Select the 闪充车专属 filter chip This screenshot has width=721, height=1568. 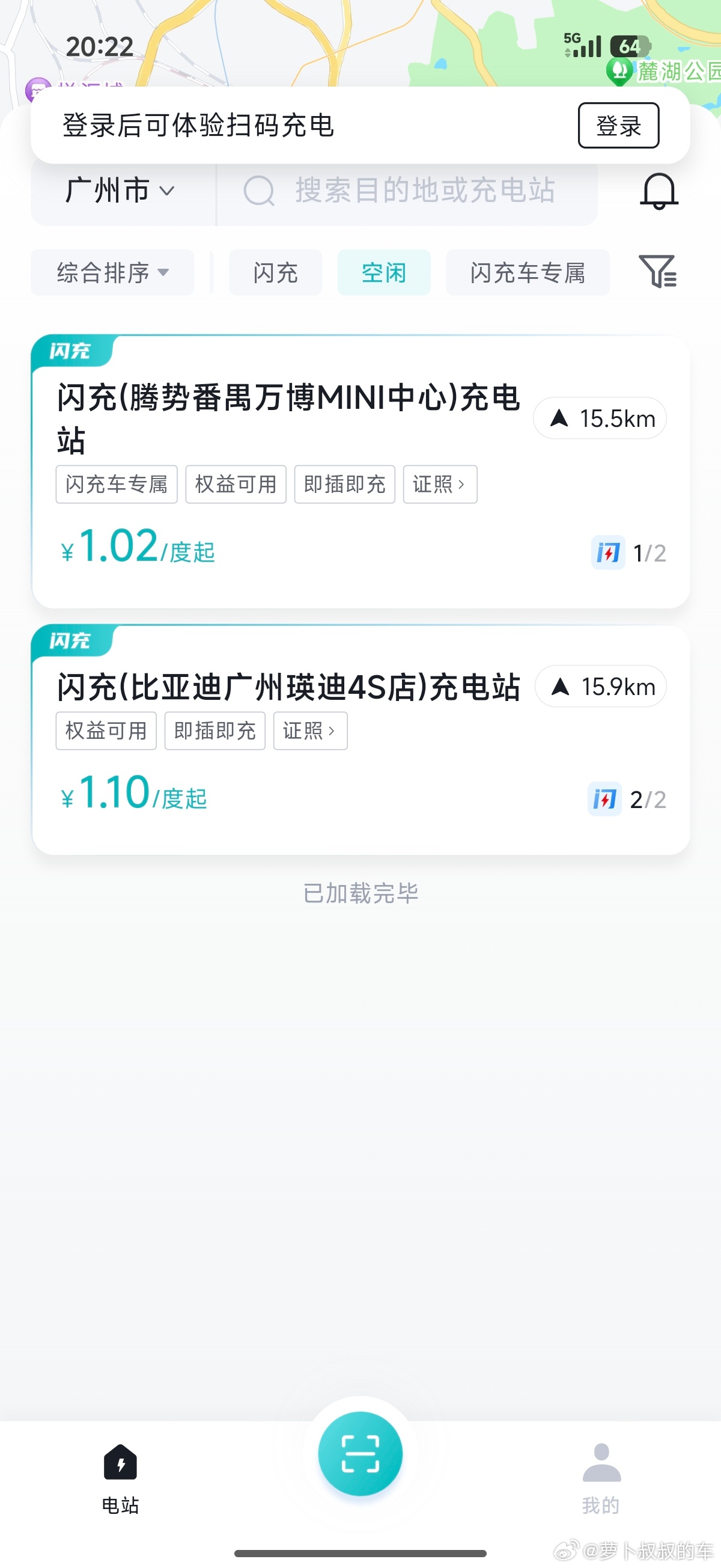coord(528,272)
